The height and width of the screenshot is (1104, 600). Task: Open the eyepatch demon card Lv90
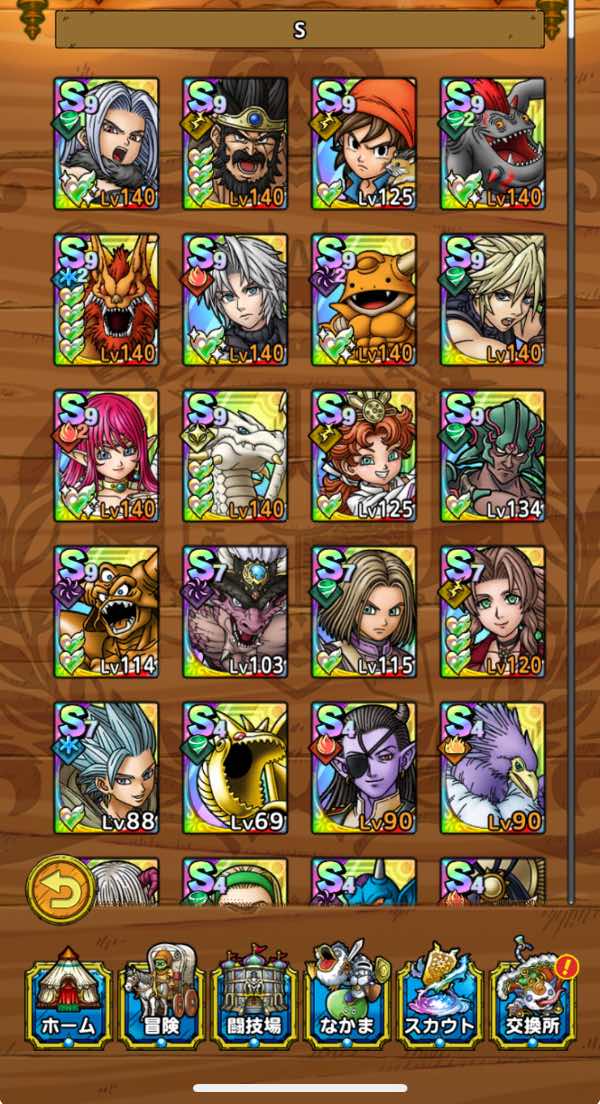click(x=364, y=767)
